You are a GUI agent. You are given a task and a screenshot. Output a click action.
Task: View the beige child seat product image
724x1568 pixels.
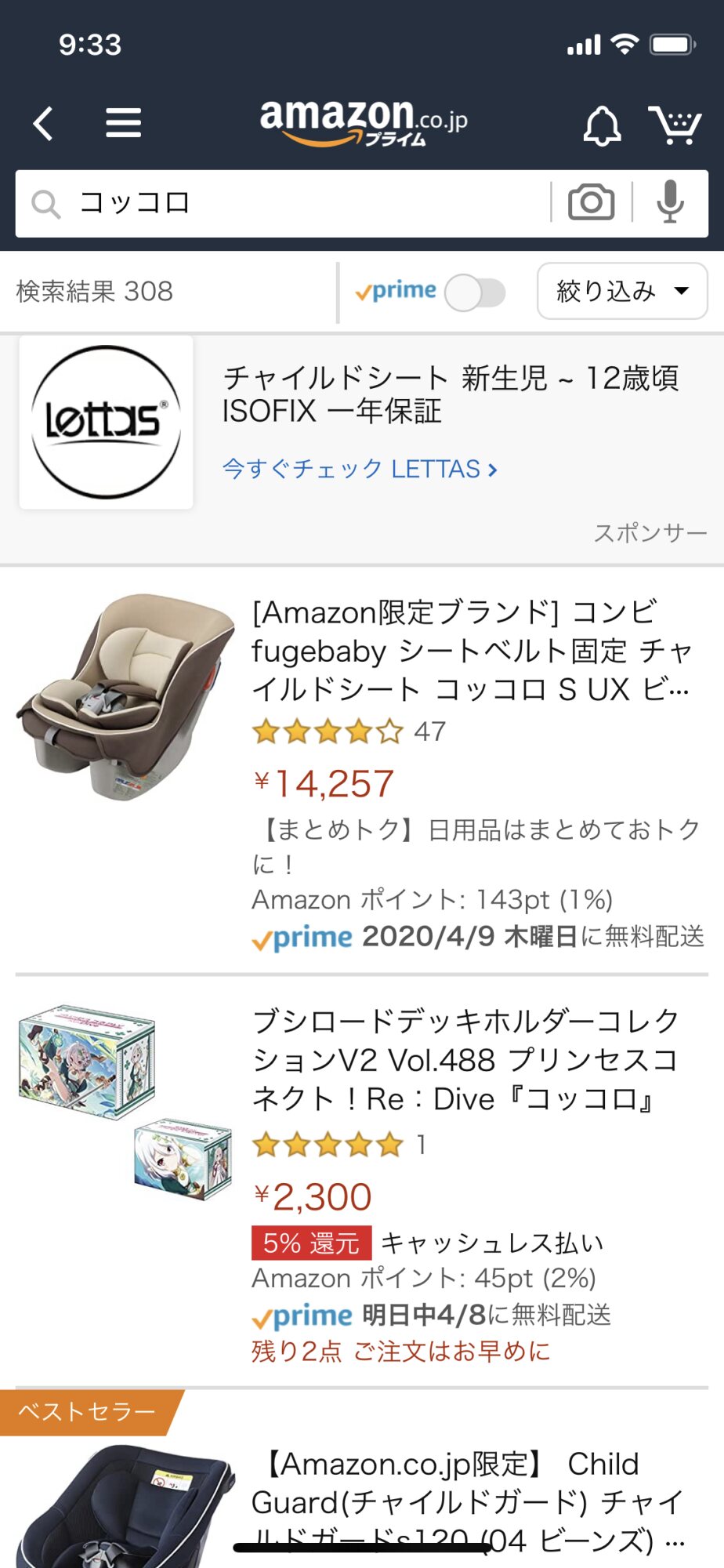click(125, 696)
